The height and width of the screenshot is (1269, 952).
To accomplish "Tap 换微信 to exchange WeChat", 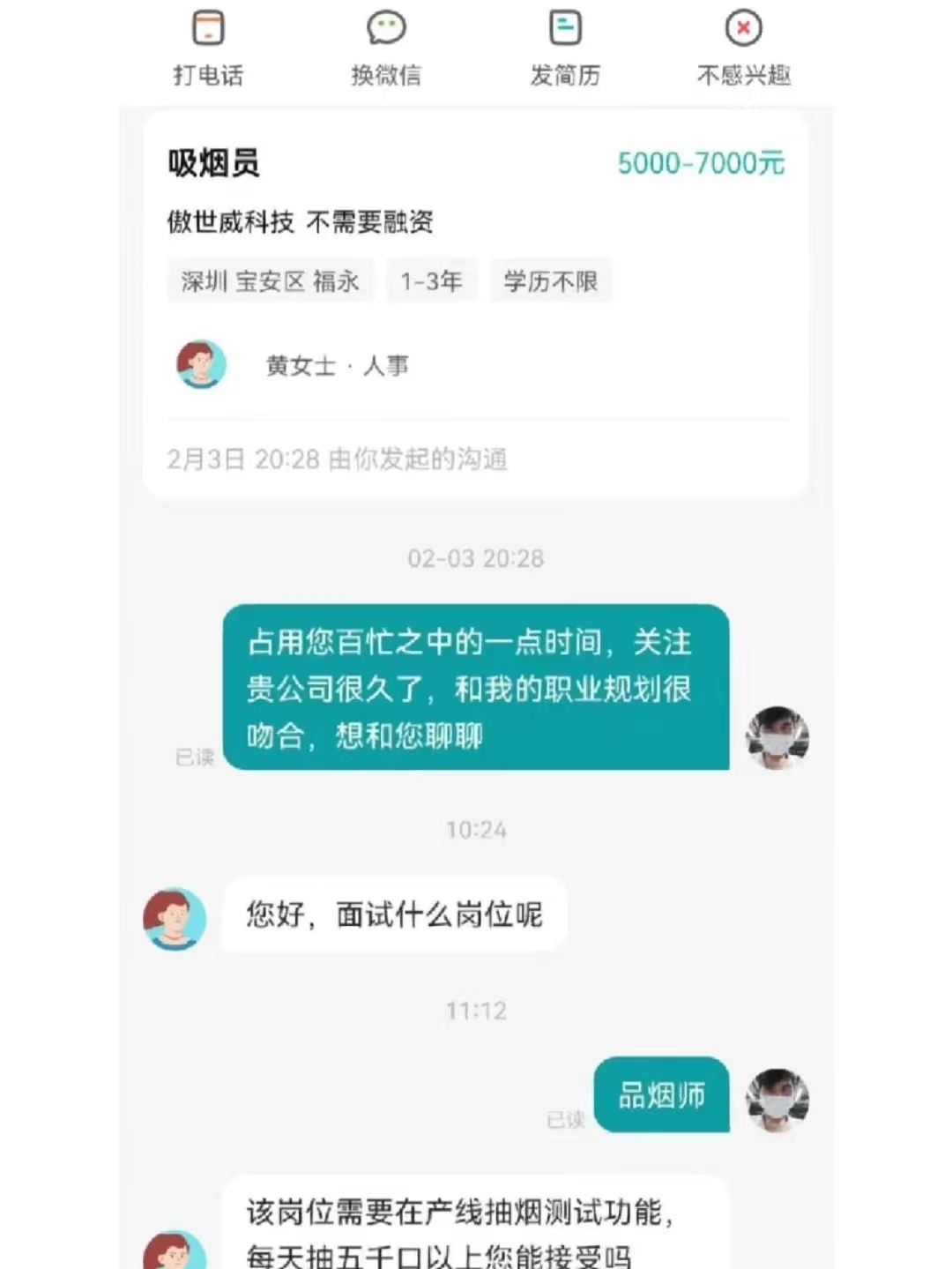I will point(386,47).
